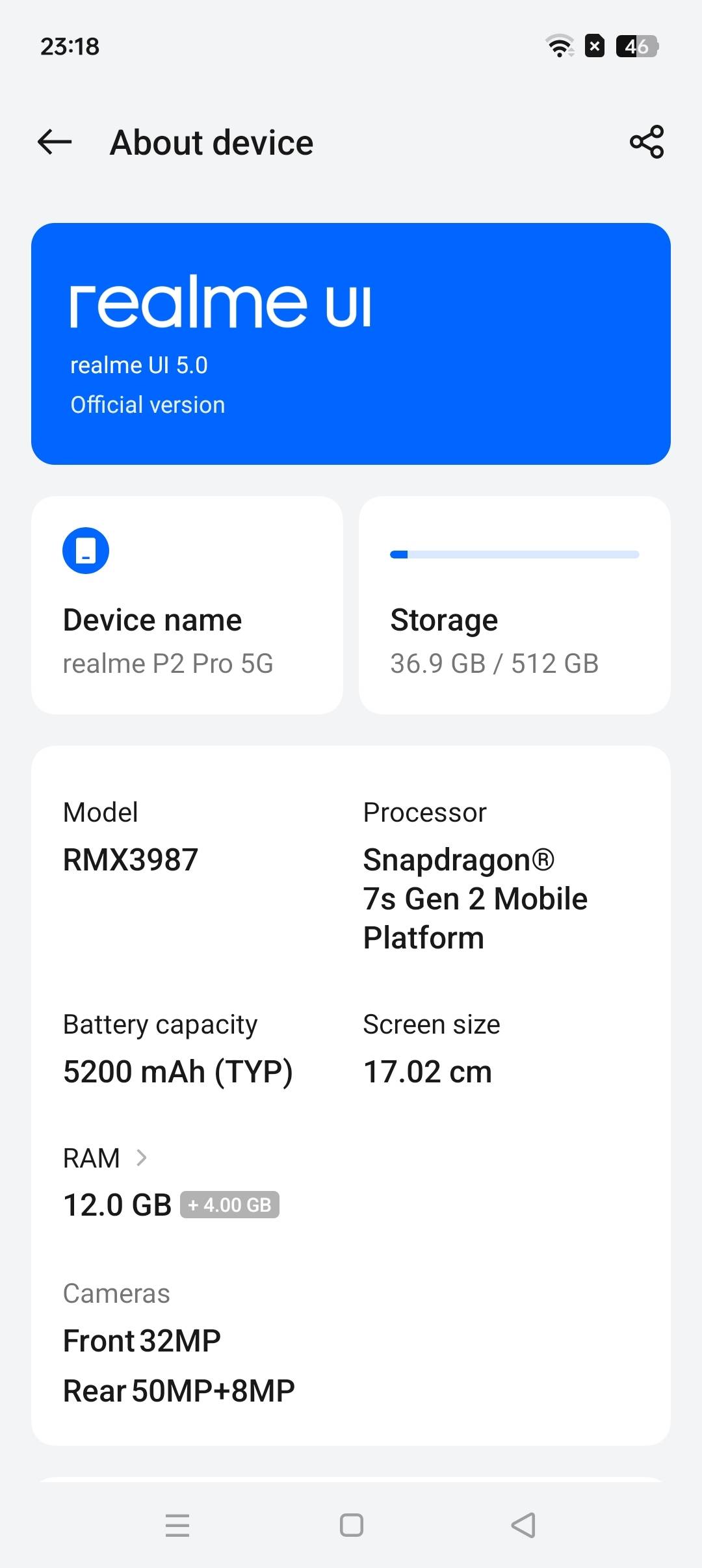Image resolution: width=702 pixels, height=1568 pixels.
Task: Tap the Device name phone icon
Action: coord(84,549)
